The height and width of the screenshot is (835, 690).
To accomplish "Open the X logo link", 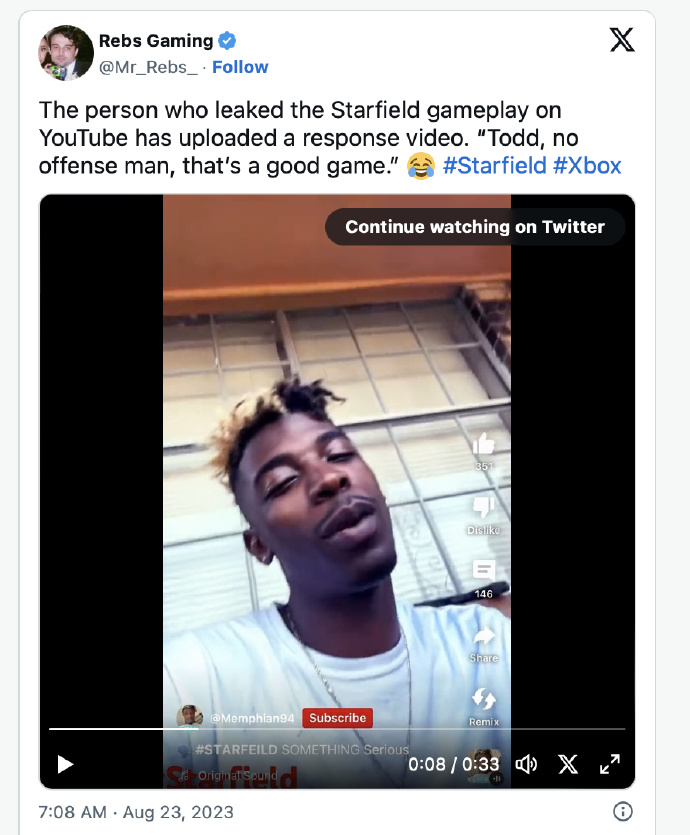I will (x=621, y=41).
